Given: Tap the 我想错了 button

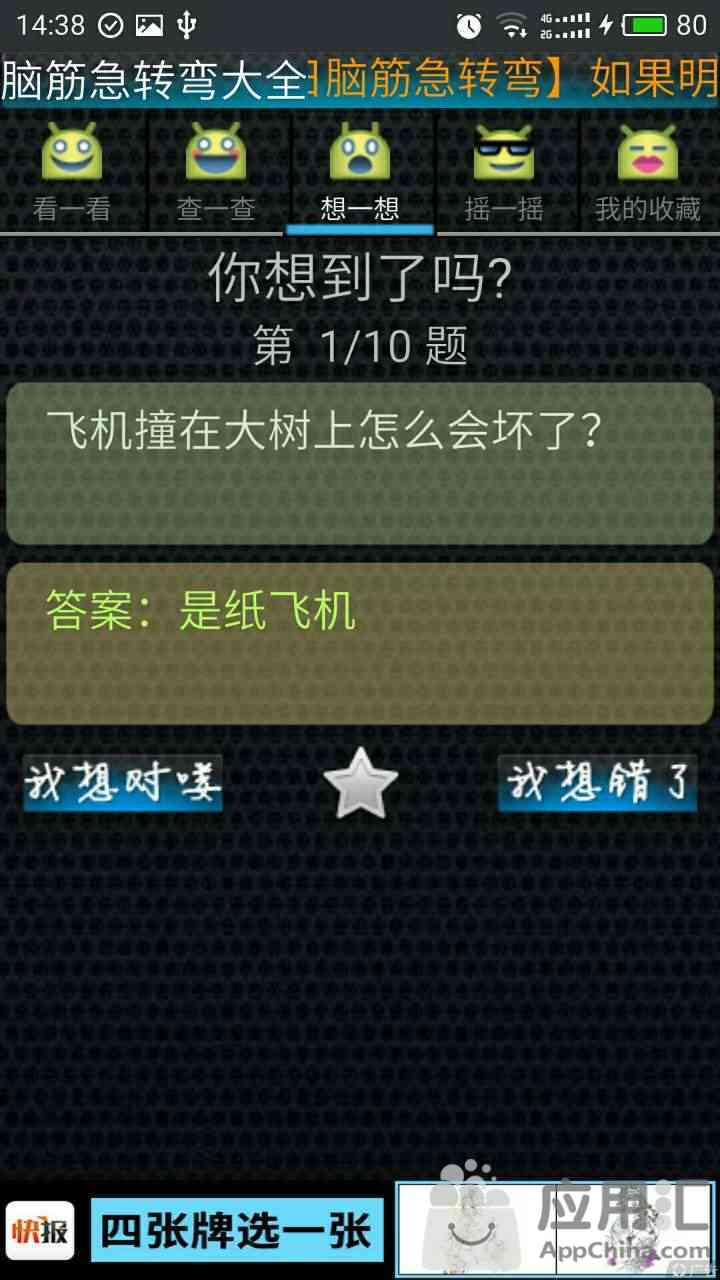Looking at the screenshot, I should [x=597, y=783].
